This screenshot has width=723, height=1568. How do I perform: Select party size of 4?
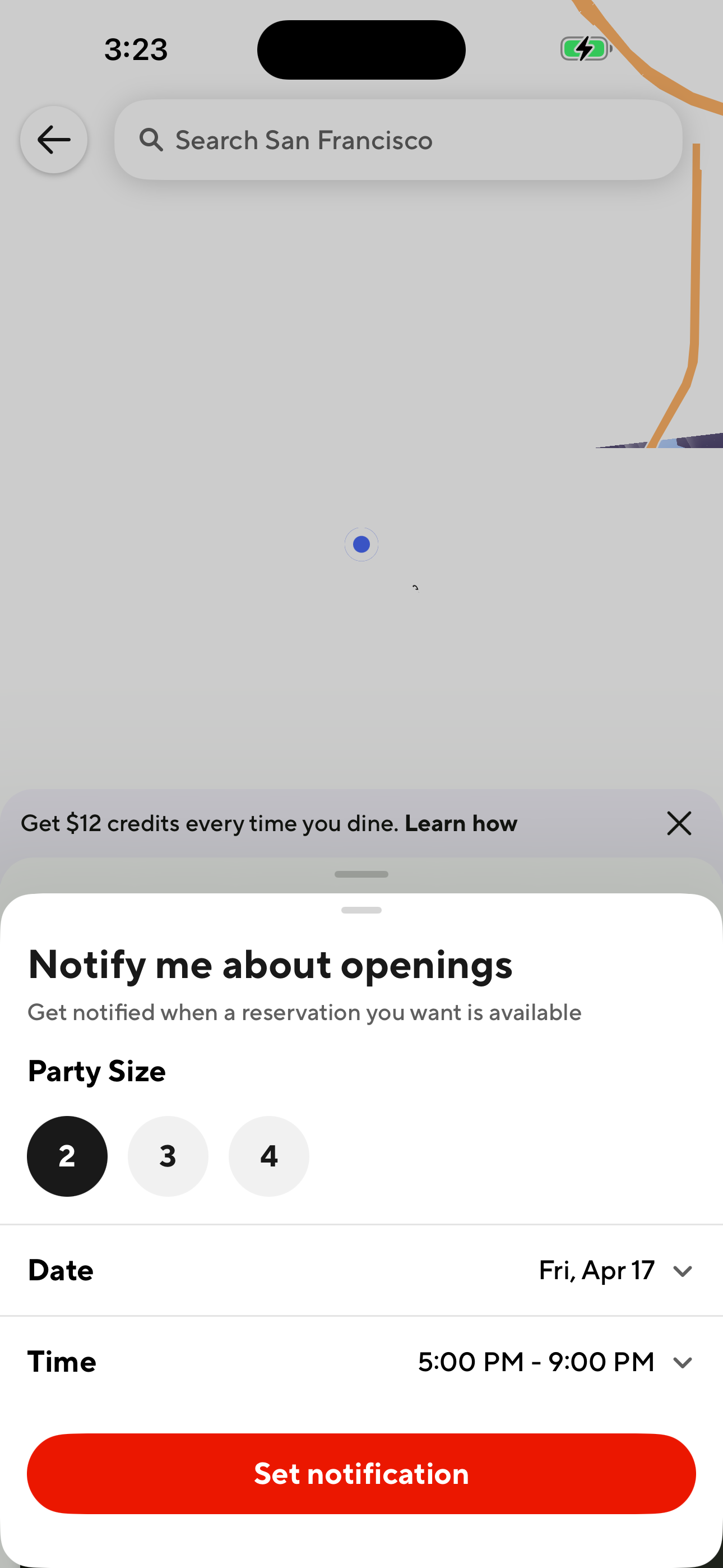point(269,1156)
